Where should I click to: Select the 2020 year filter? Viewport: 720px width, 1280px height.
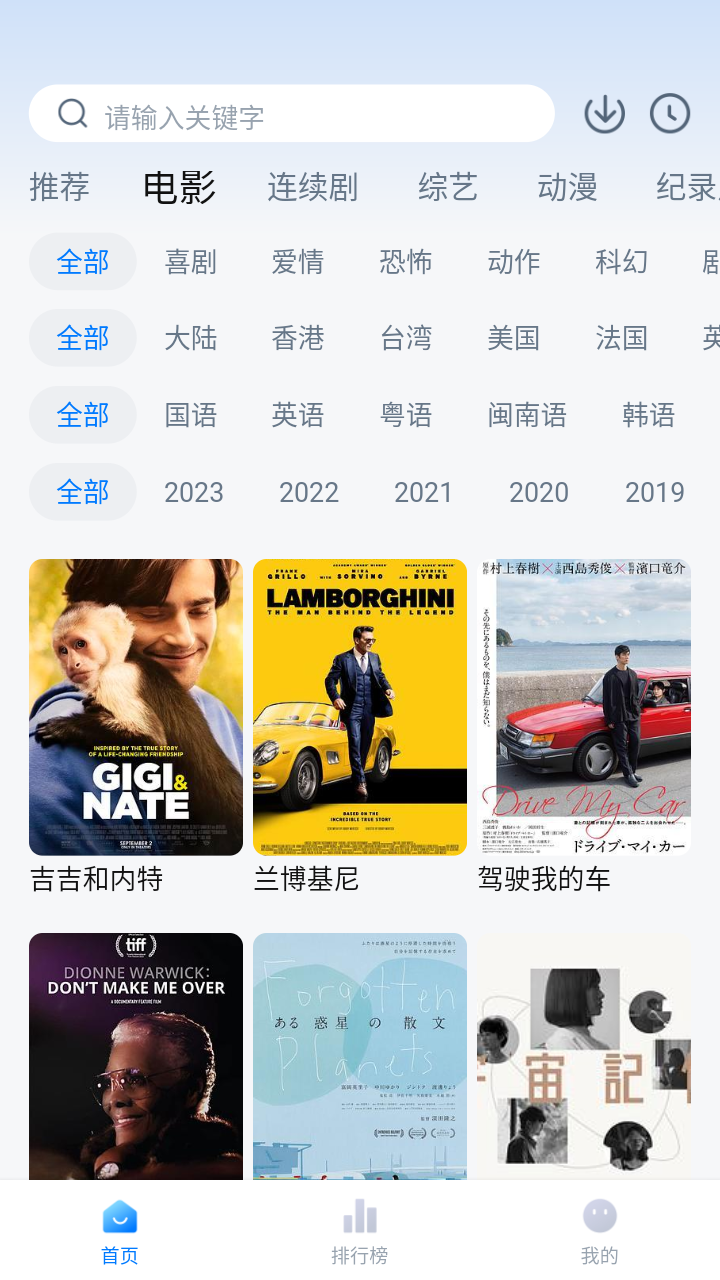(539, 492)
